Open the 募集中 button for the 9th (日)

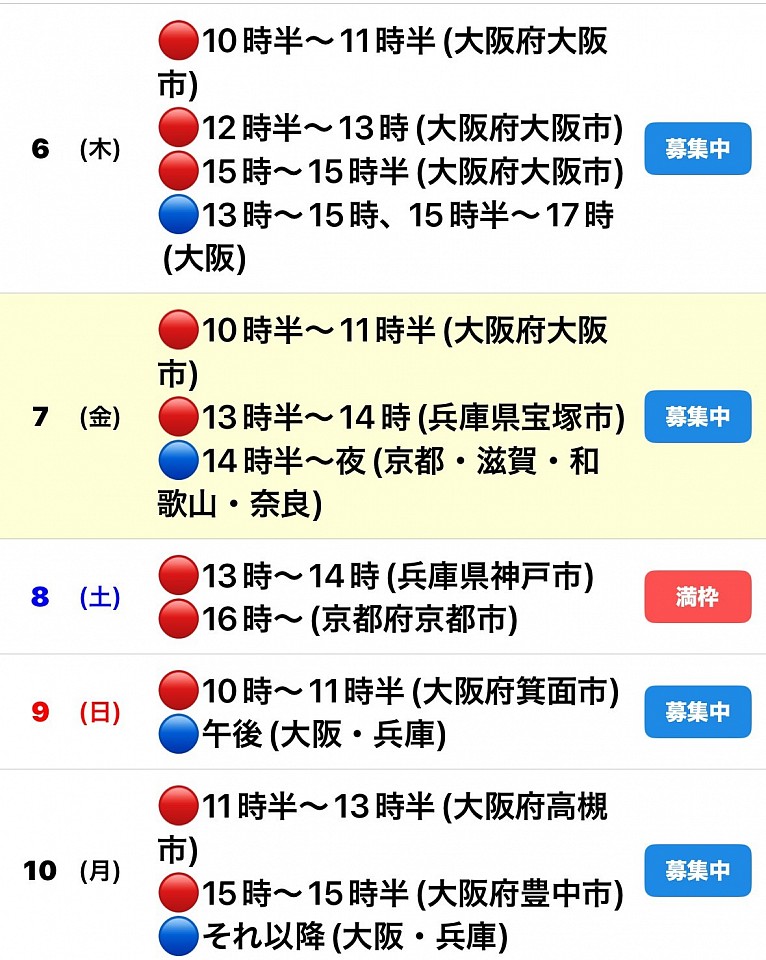697,712
